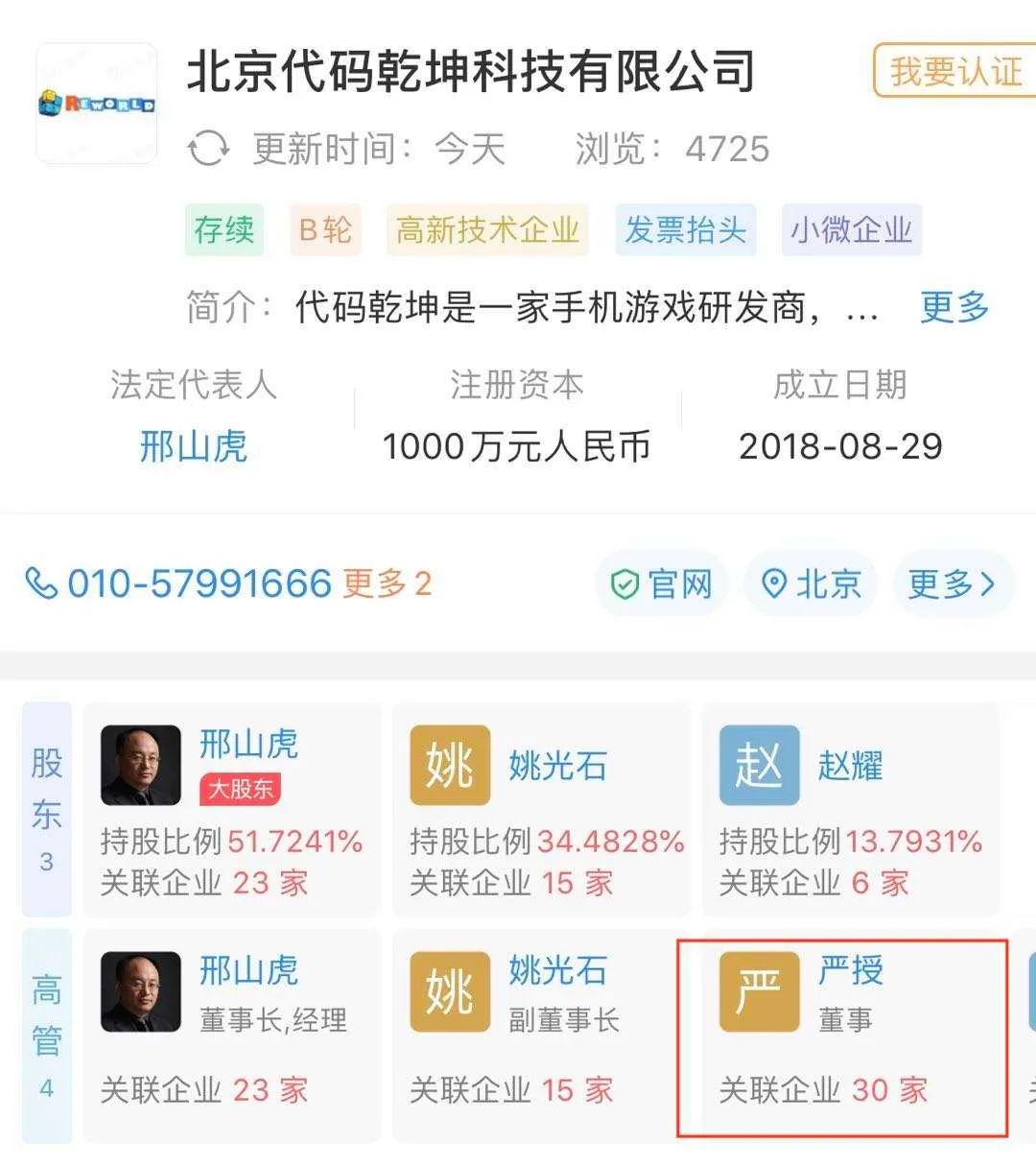Open the 北京 location chip

coord(811,583)
